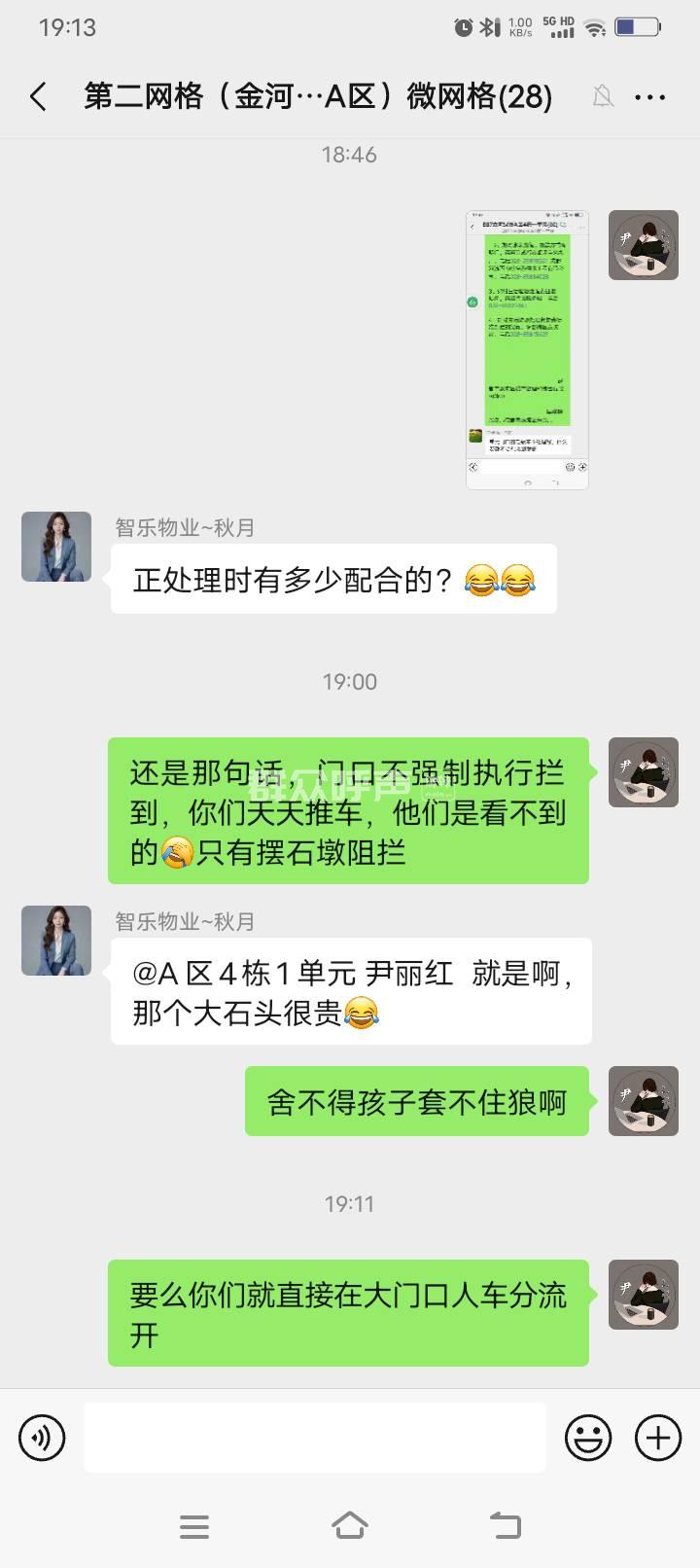The height and width of the screenshot is (1568, 700).
Task: Go to the system home screen
Action: (350, 1525)
